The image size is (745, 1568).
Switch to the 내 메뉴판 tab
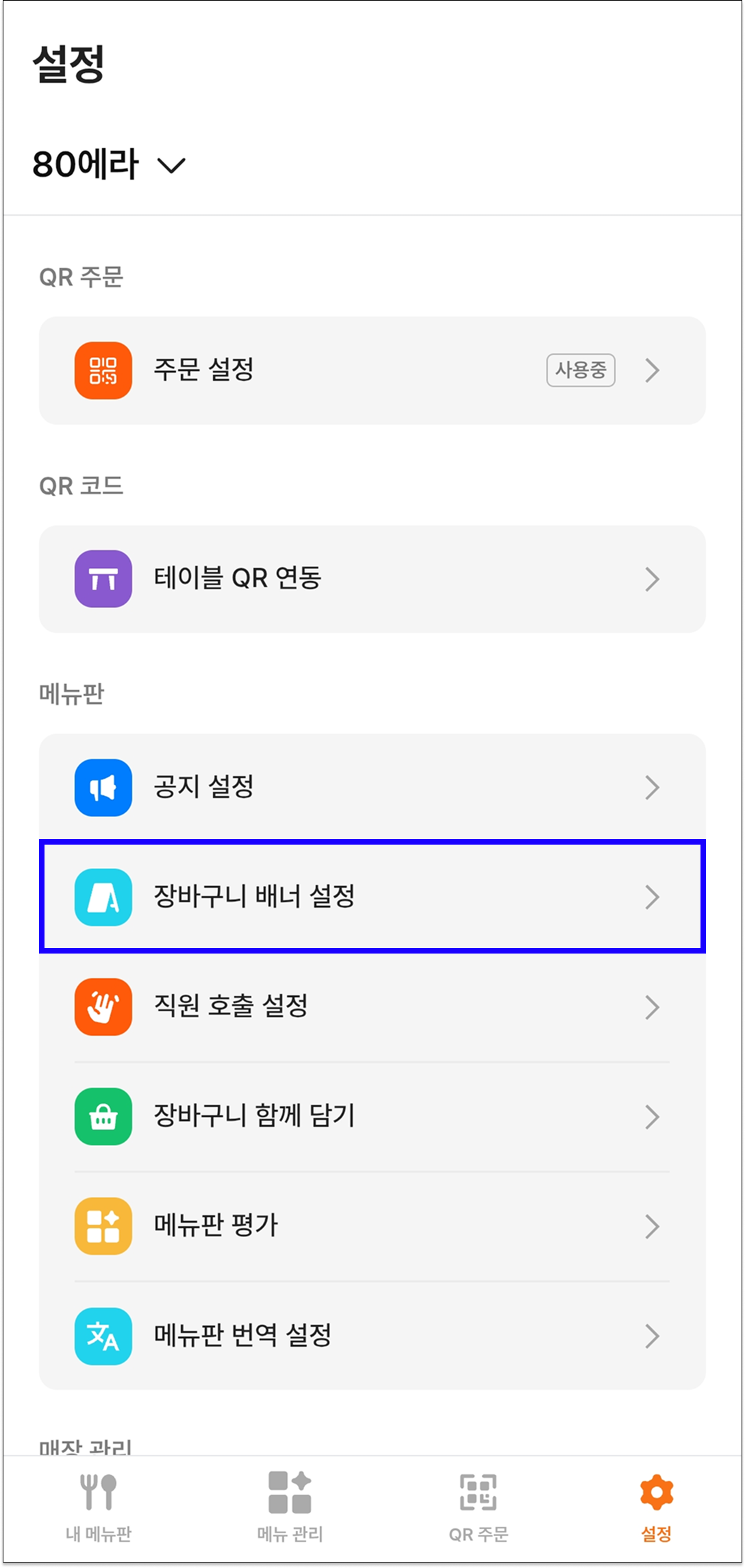click(x=99, y=1504)
